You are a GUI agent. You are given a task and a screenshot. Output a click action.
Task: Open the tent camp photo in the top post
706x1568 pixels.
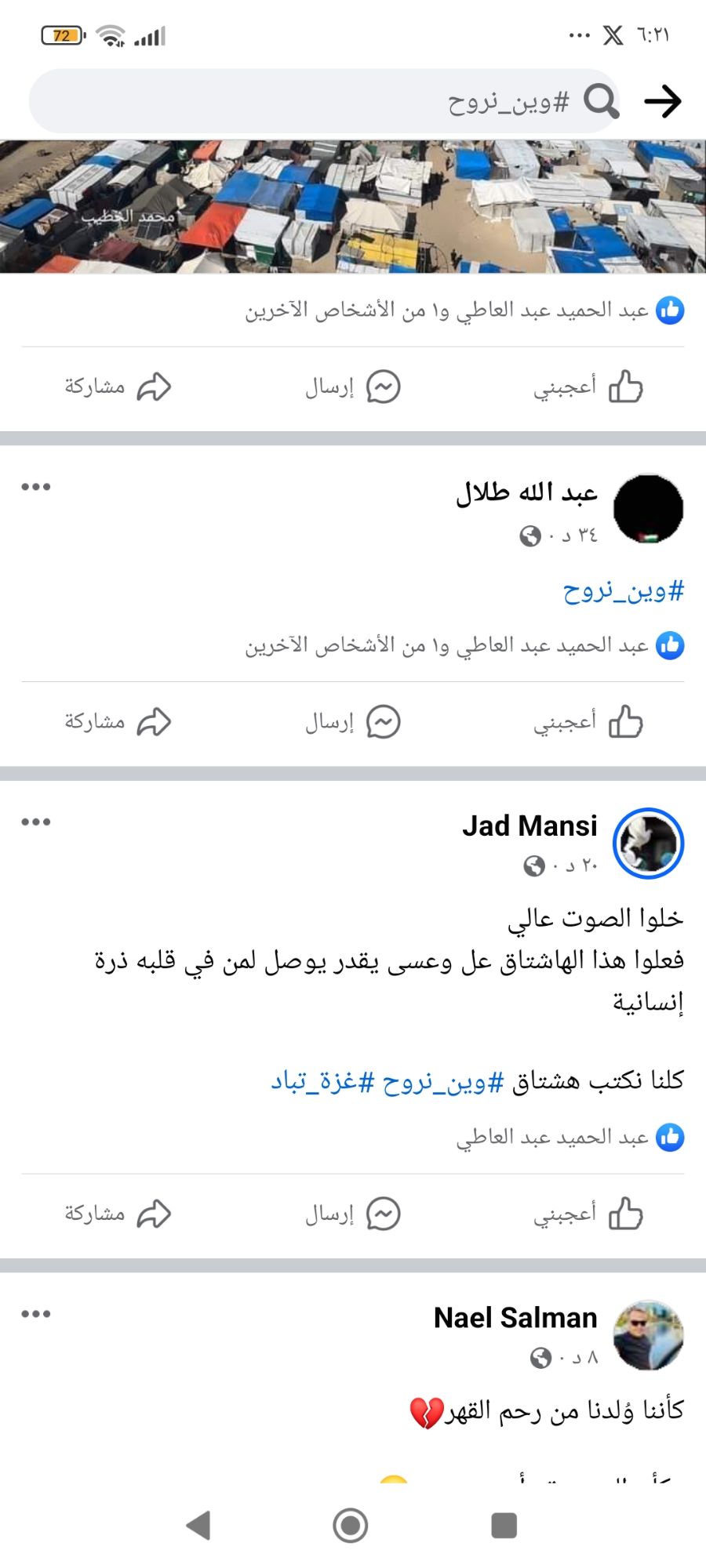(x=353, y=206)
